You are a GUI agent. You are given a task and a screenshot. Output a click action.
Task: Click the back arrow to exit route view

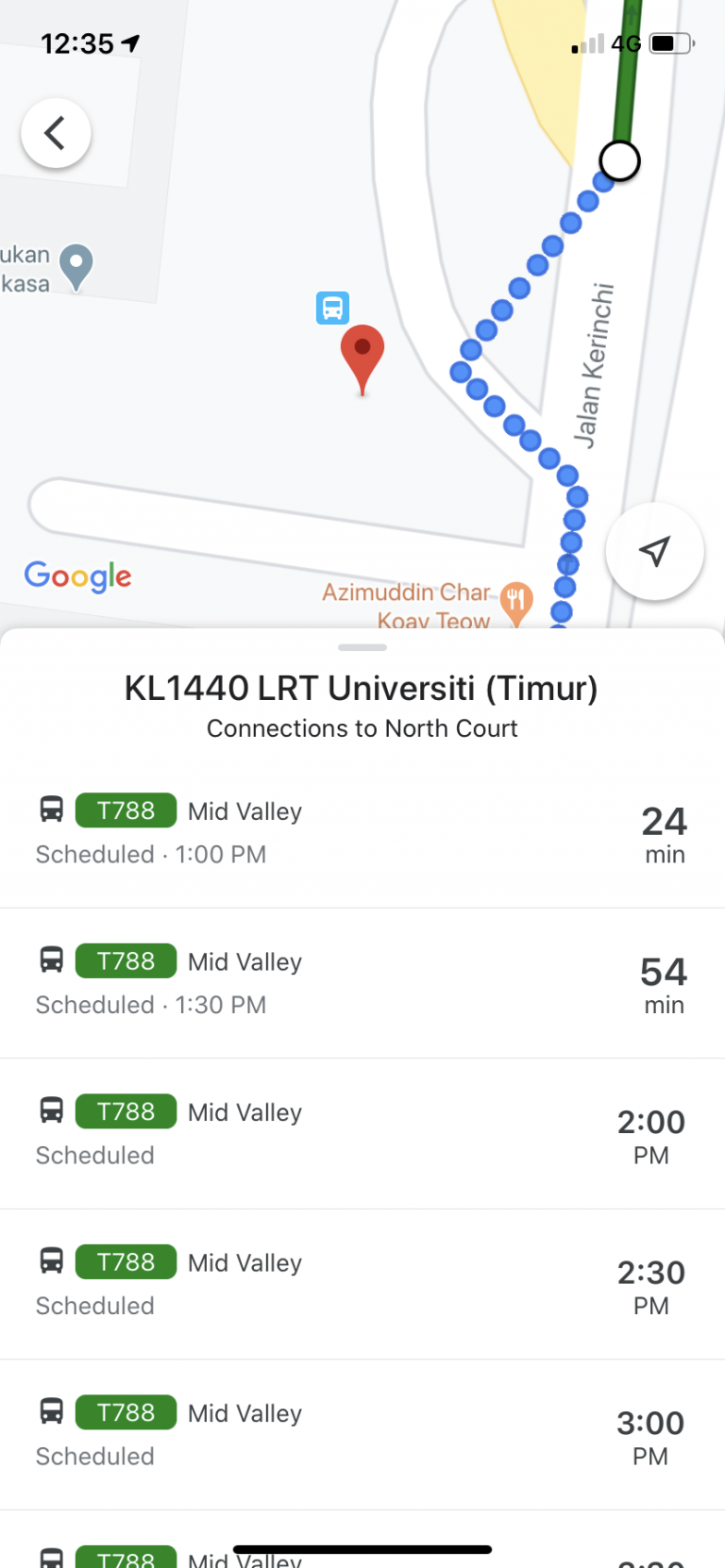pos(55,132)
